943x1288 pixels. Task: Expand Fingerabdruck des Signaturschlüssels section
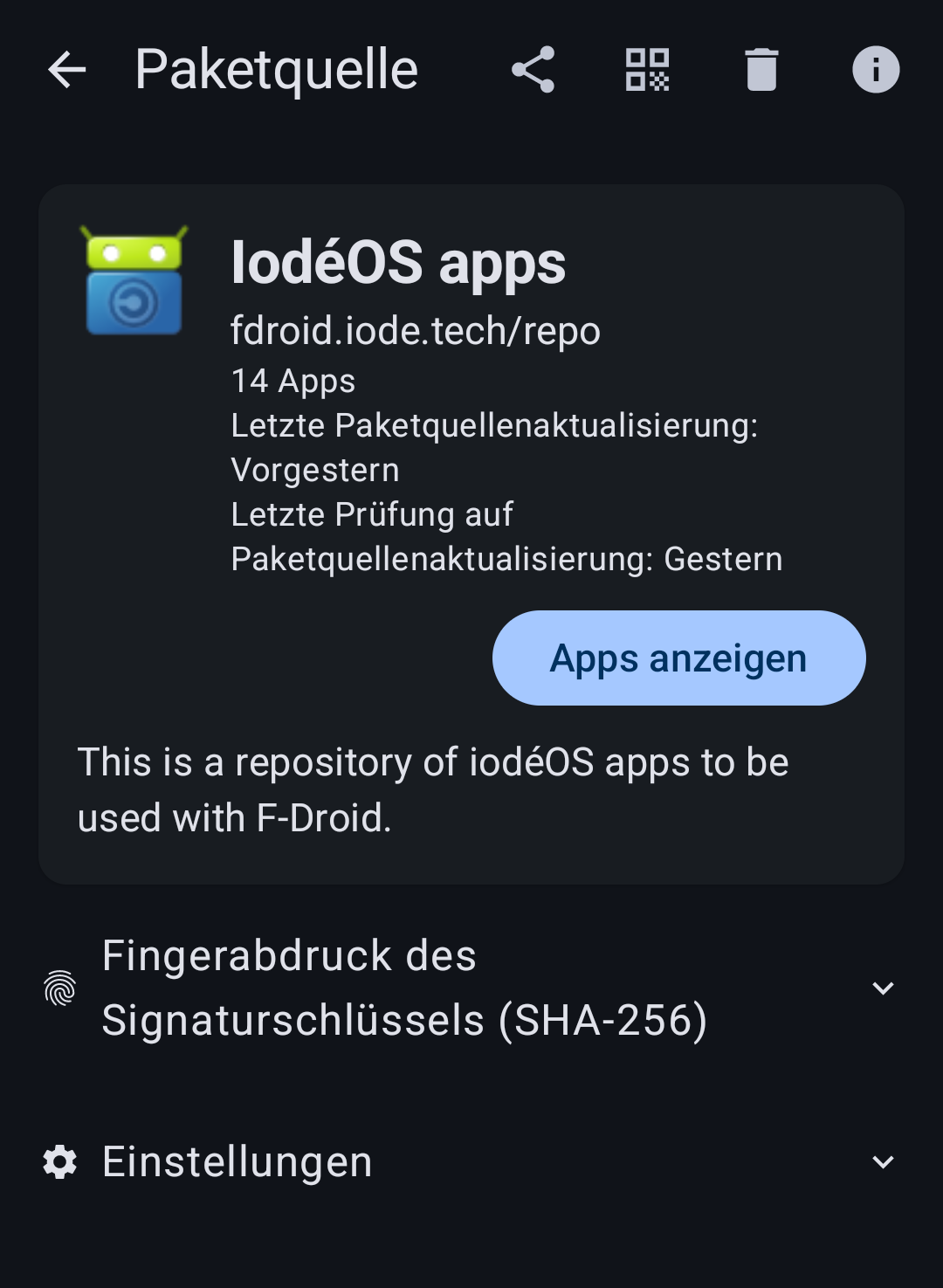coord(883,988)
